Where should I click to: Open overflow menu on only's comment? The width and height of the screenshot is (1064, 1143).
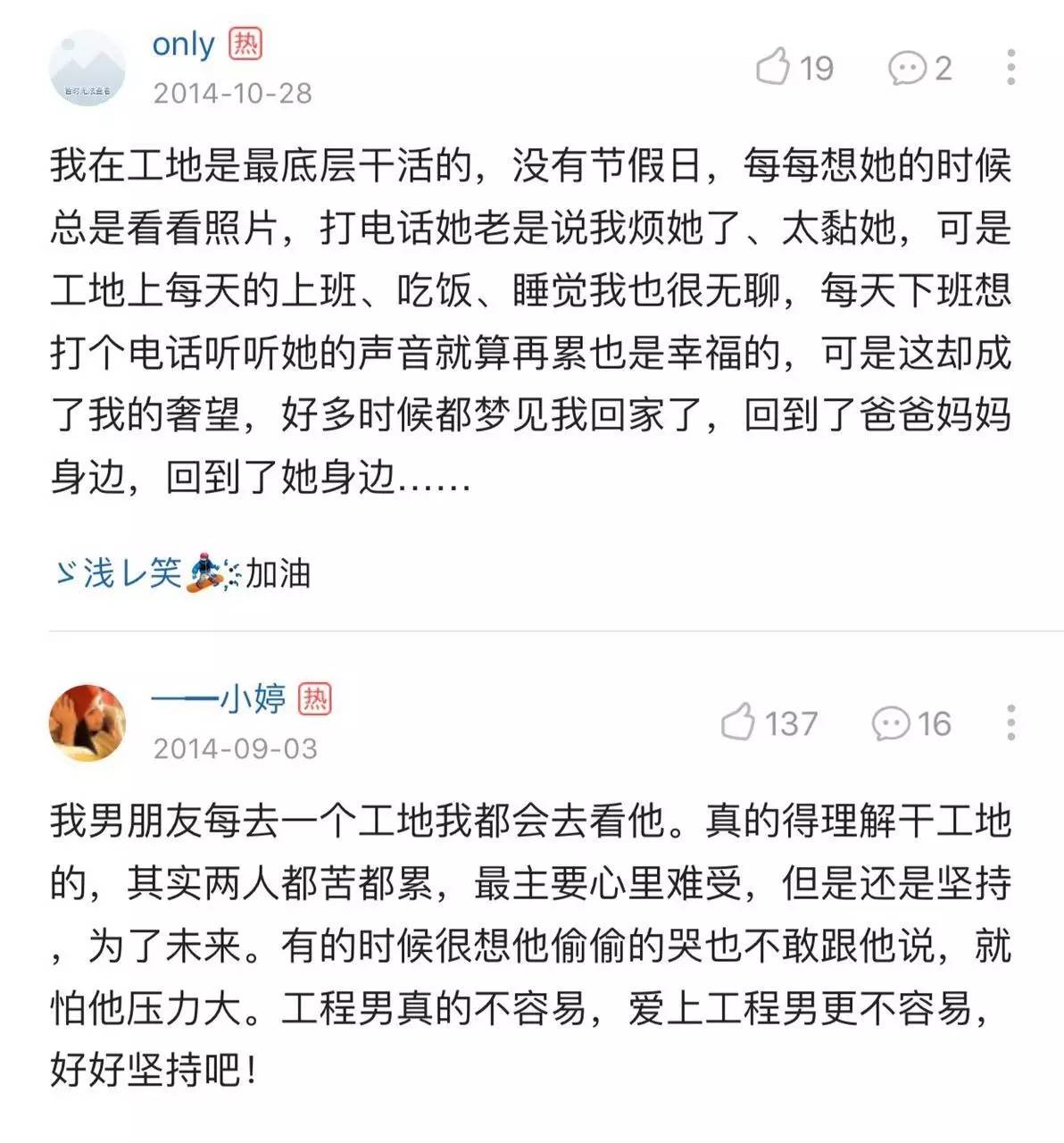click(x=1010, y=68)
